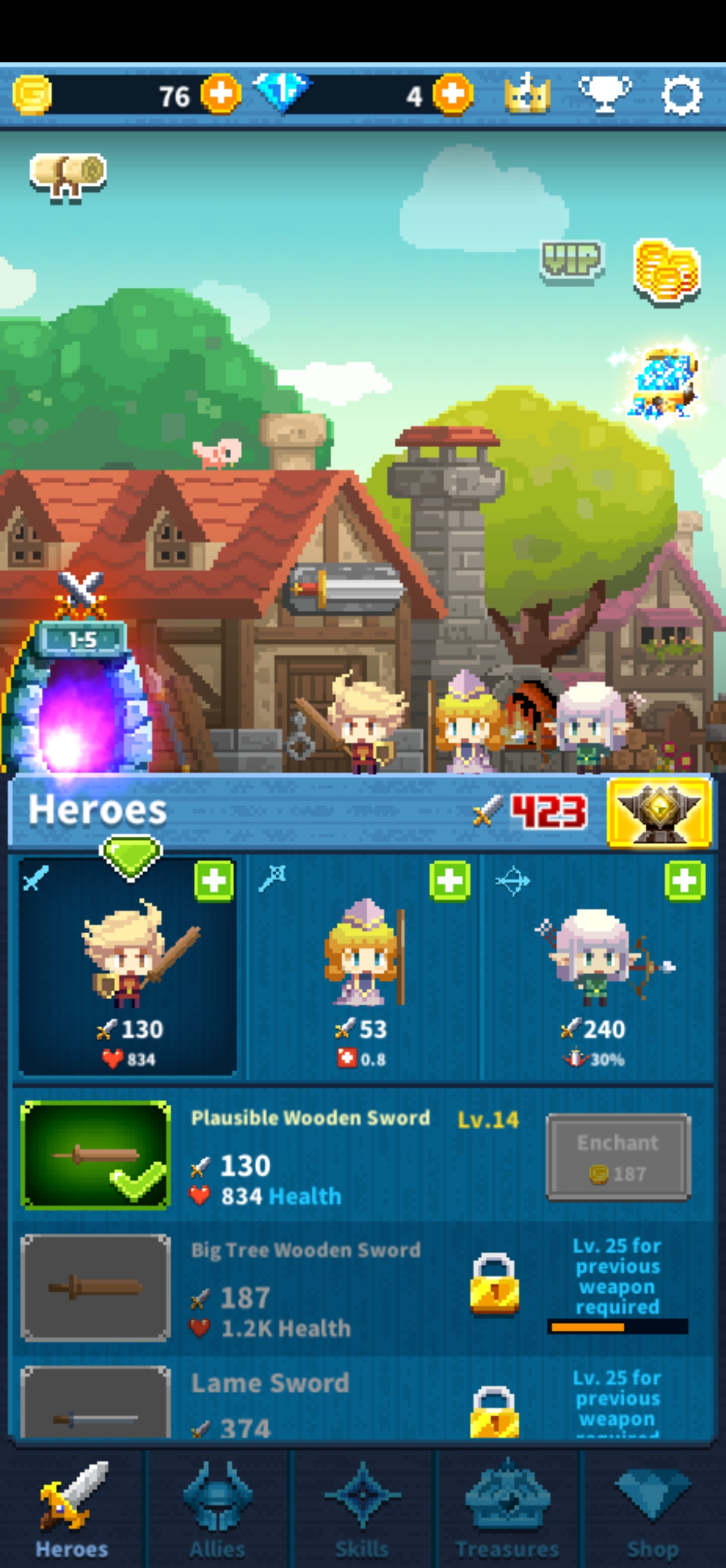This screenshot has height=1568, width=726.
Task: Switch to the Allies tab
Action: point(217,1510)
